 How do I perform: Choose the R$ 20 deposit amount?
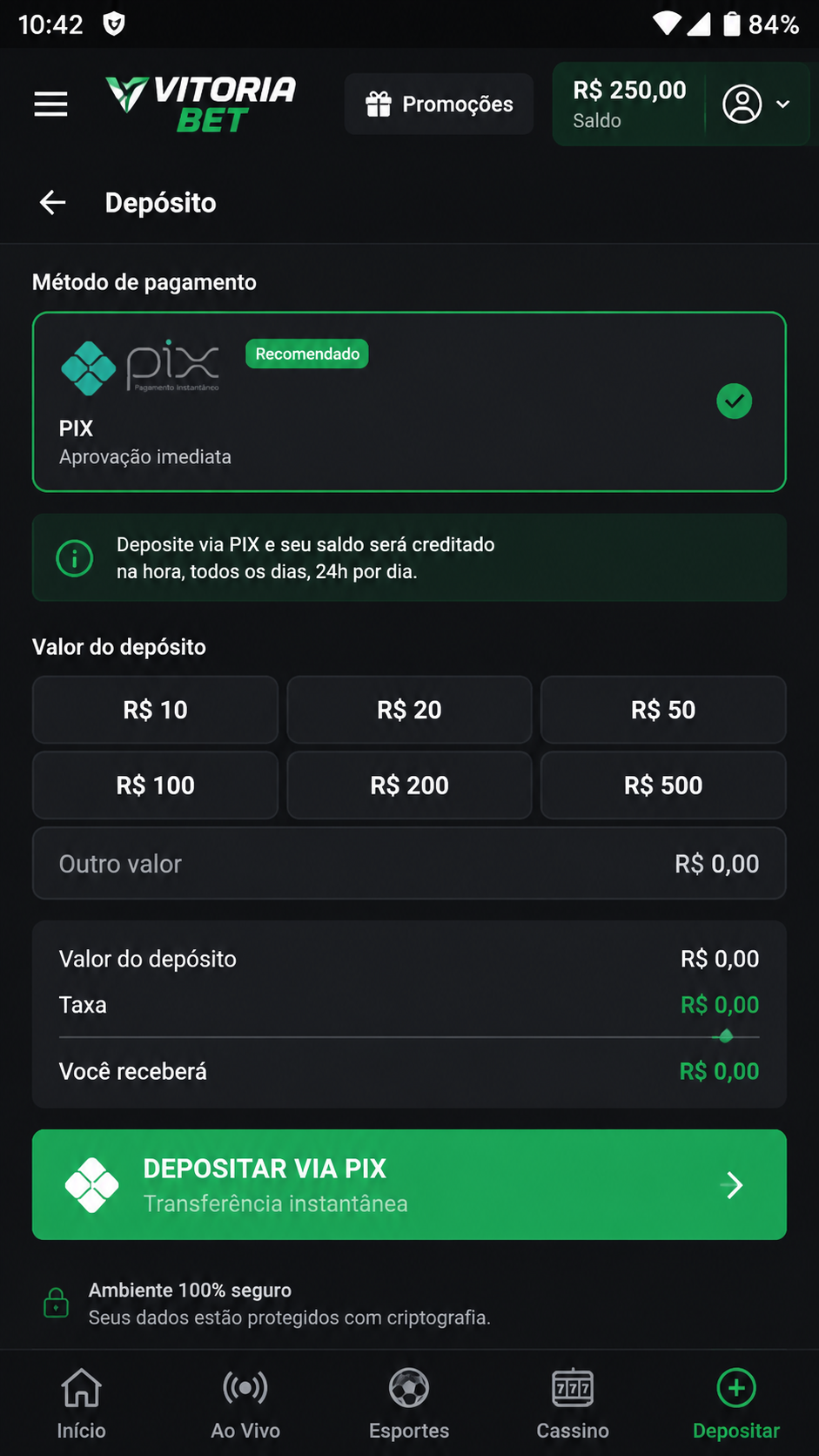click(409, 710)
